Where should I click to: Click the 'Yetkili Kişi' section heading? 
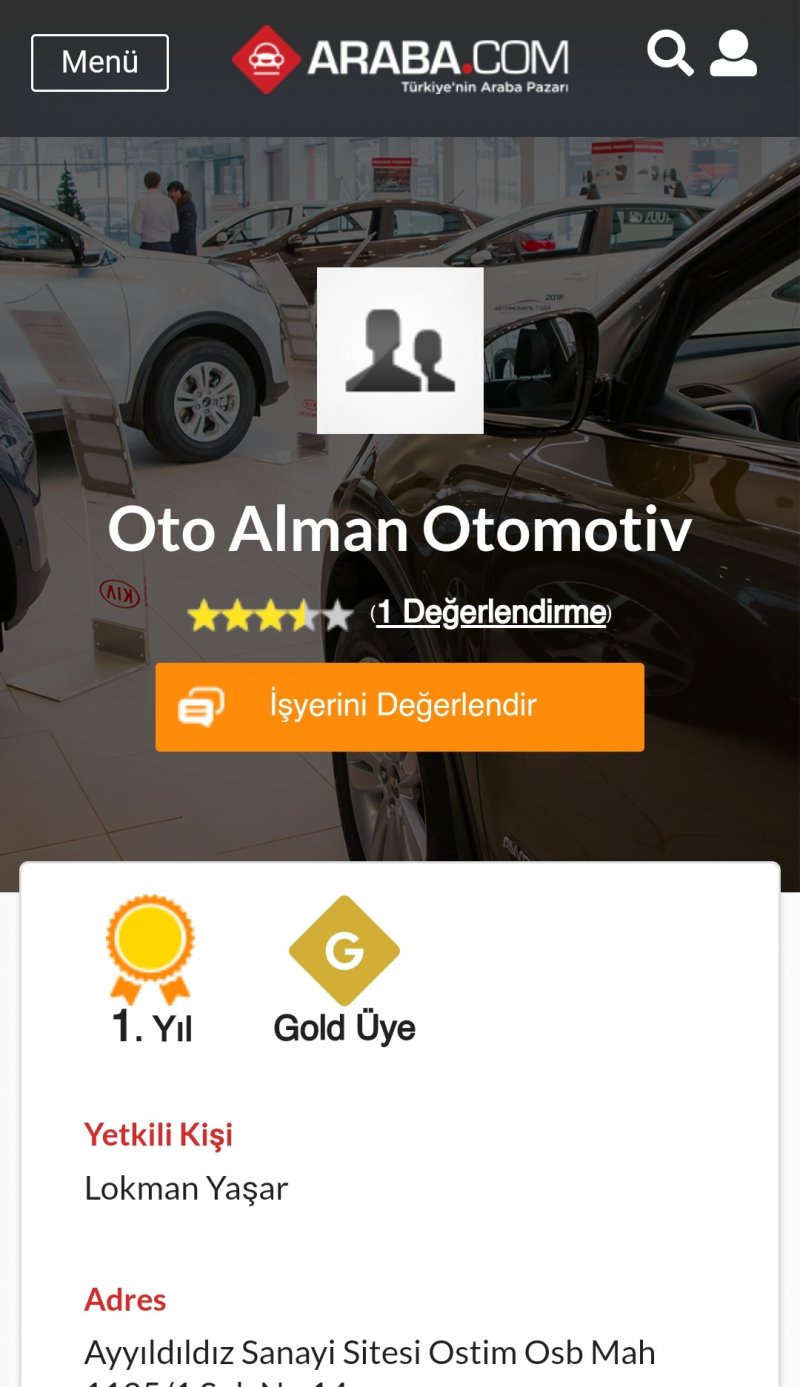click(x=157, y=1134)
